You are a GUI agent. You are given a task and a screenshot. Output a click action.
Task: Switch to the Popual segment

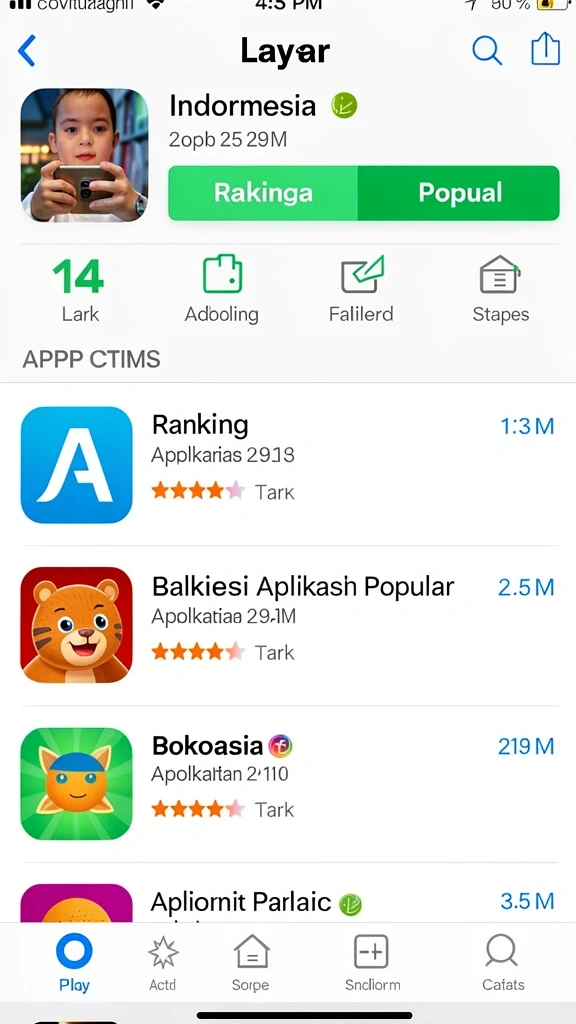[x=459, y=193]
